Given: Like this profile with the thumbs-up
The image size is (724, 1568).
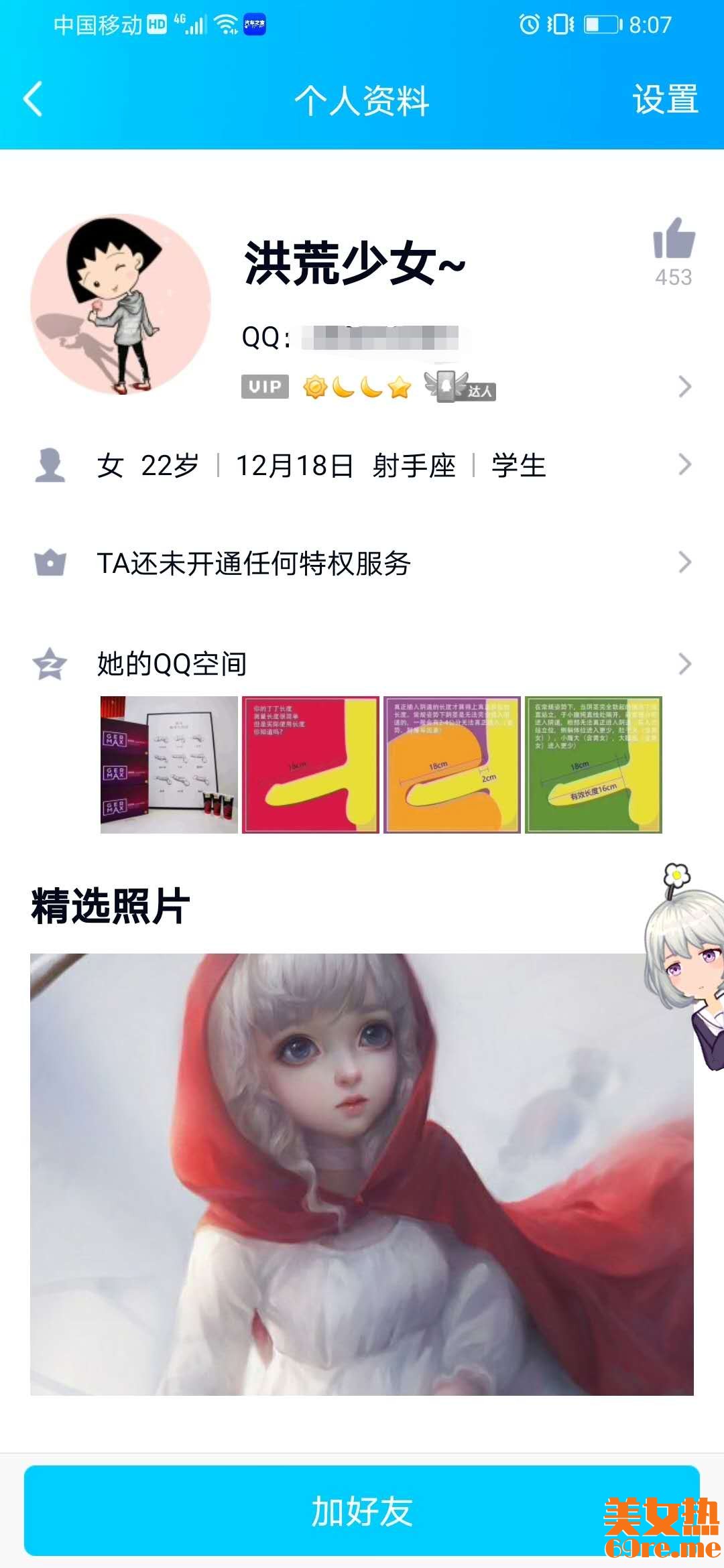Looking at the screenshot, I should [674, 240].
